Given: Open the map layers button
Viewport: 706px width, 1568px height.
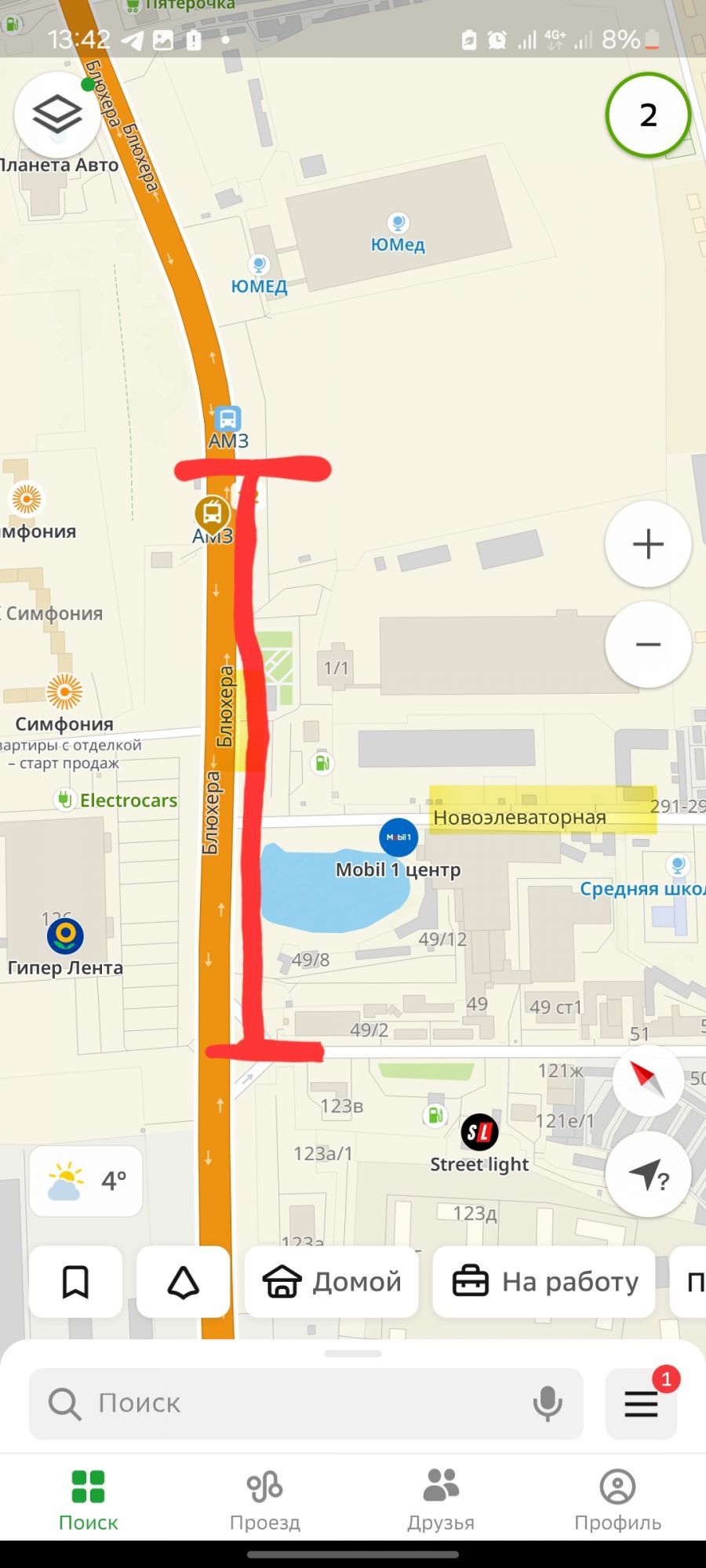Looking at the screenshot, I should pyautogui.click(x=57, y=115).
